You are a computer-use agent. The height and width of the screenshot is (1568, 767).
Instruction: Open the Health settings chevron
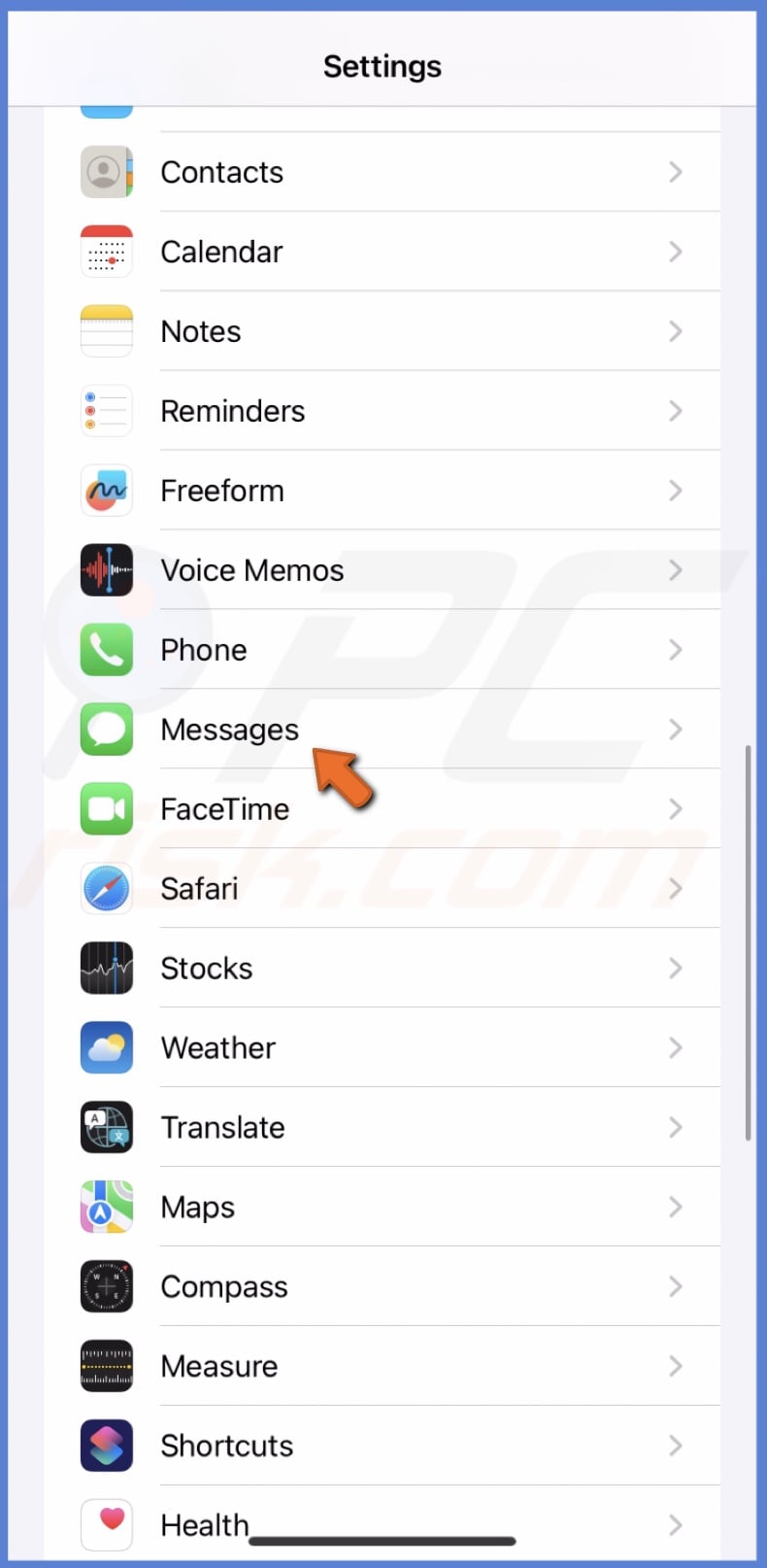(x=676, y=1525)
